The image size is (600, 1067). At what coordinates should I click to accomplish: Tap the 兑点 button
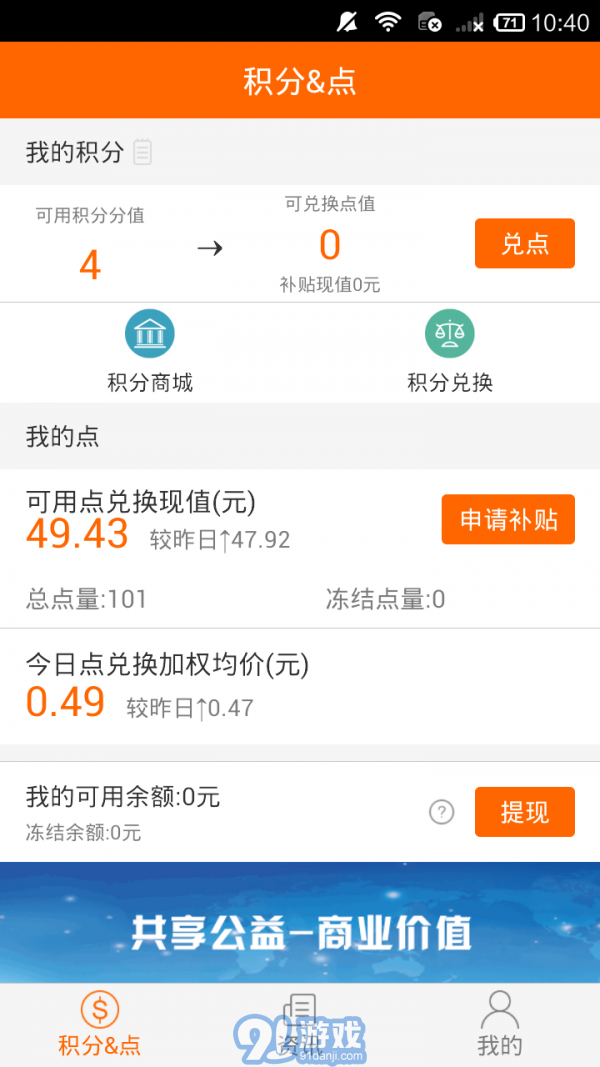click(x=524, y=243)
